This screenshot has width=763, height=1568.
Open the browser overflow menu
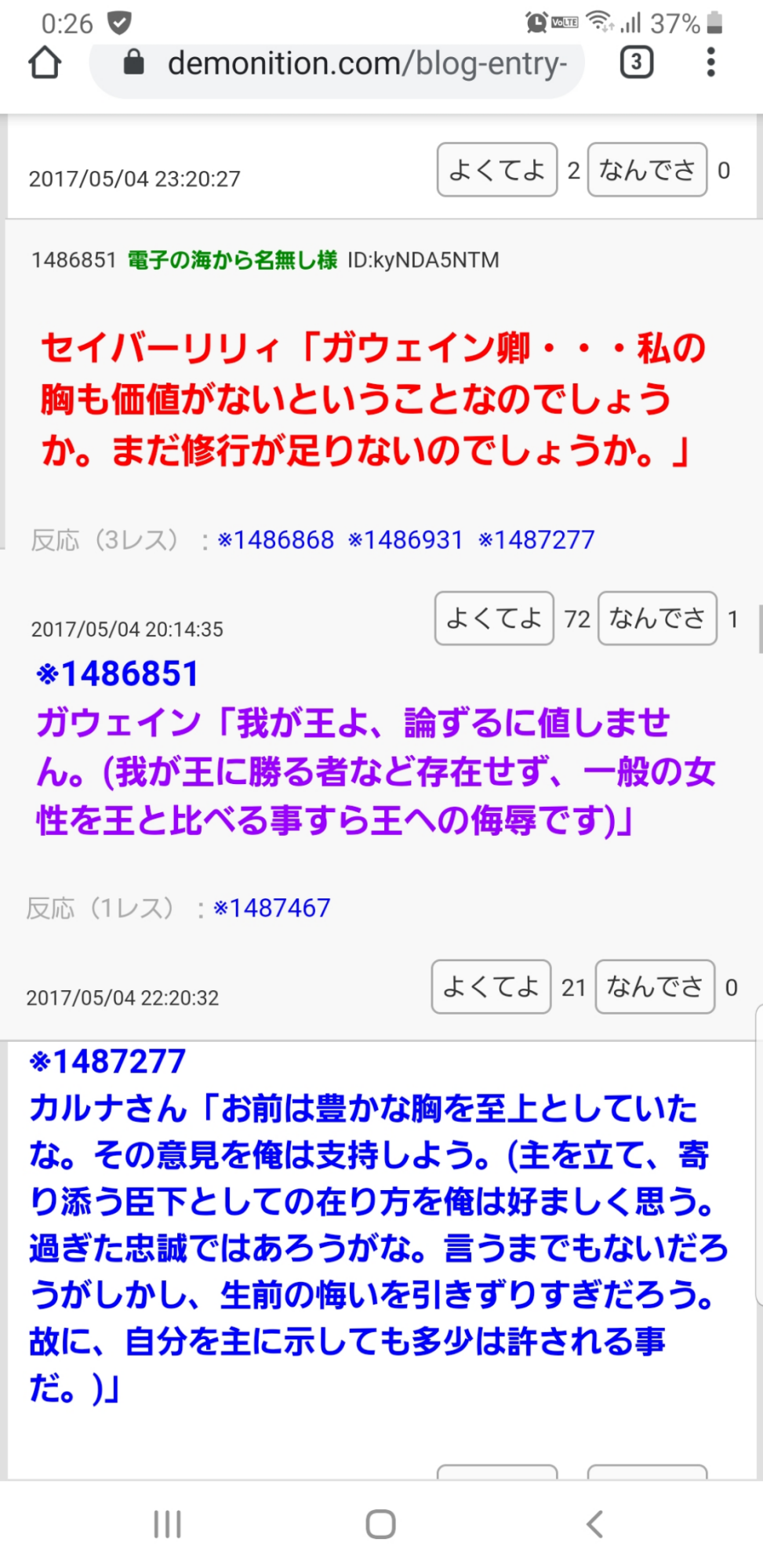coord(710,63)
